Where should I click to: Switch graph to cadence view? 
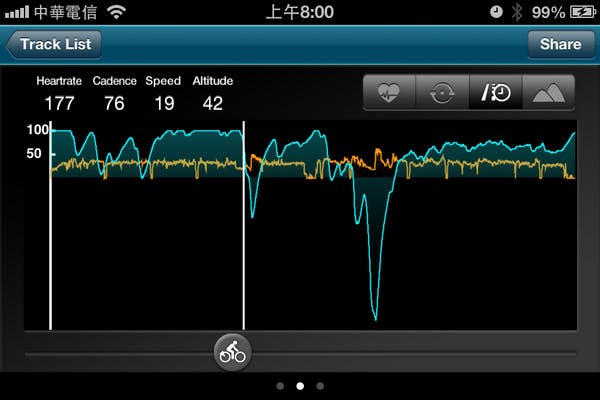click(x=442, y=93)
